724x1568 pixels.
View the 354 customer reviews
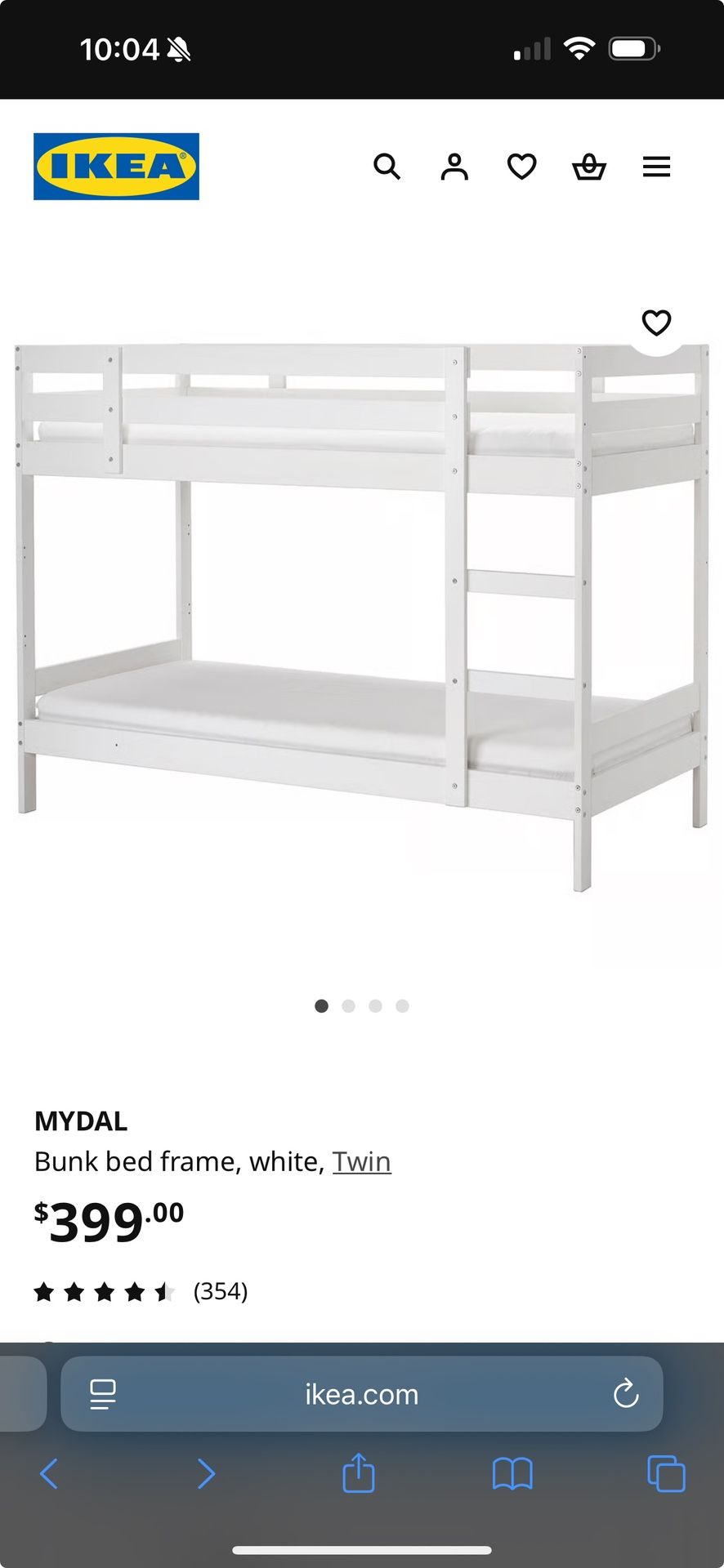tap(221, 1291)
